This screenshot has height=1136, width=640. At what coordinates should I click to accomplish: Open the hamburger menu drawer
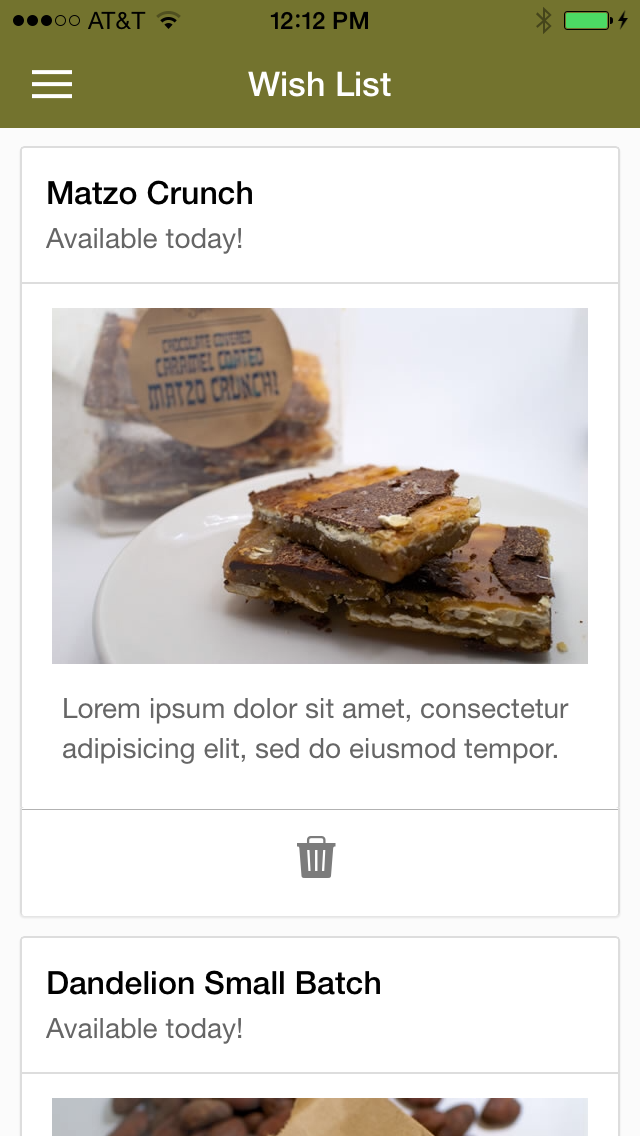(x=51, y=84)
